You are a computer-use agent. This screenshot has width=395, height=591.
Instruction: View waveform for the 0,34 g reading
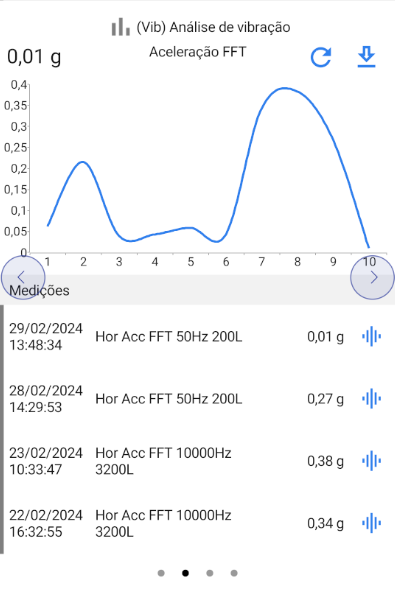(372, 523)
